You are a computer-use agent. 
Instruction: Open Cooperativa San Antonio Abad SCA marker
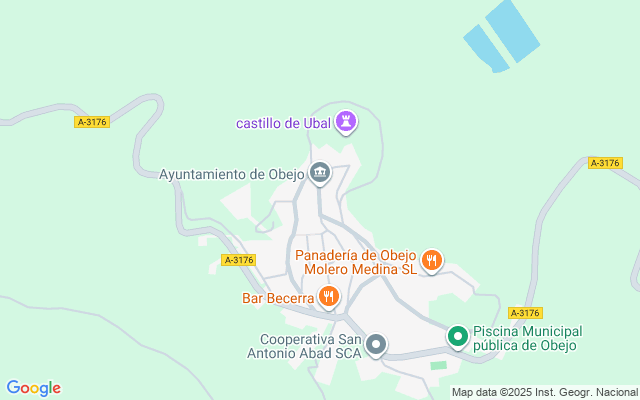(x=376, y=345)
